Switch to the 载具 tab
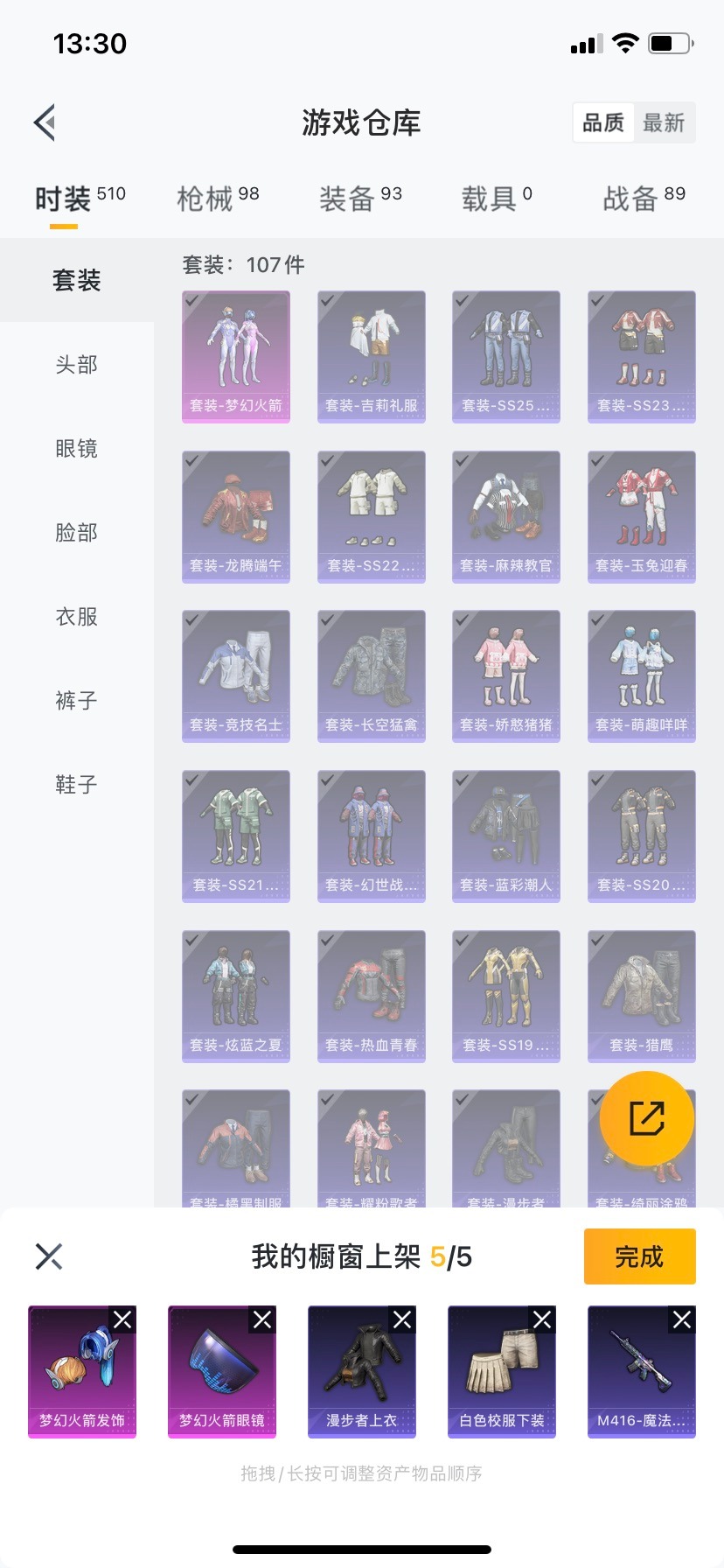This screenshot has height=1568, width=724. click(496, 199)
